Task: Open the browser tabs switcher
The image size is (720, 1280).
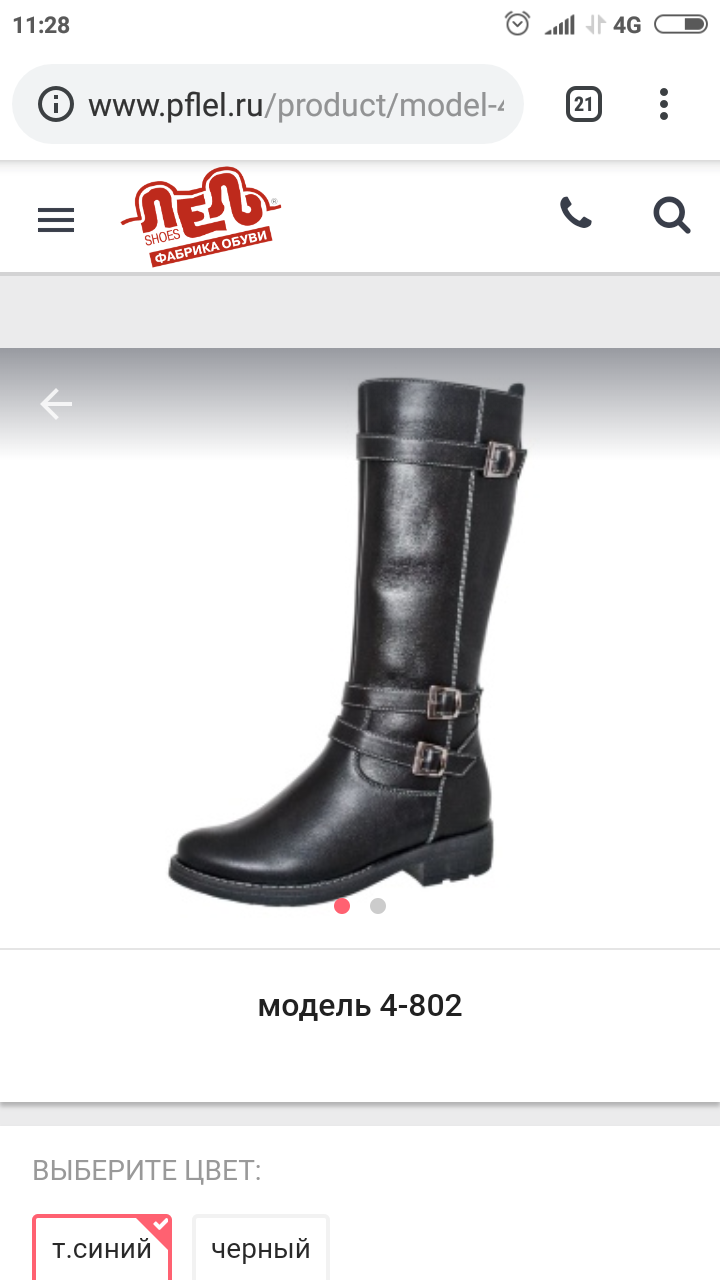Action: (583, 104)
